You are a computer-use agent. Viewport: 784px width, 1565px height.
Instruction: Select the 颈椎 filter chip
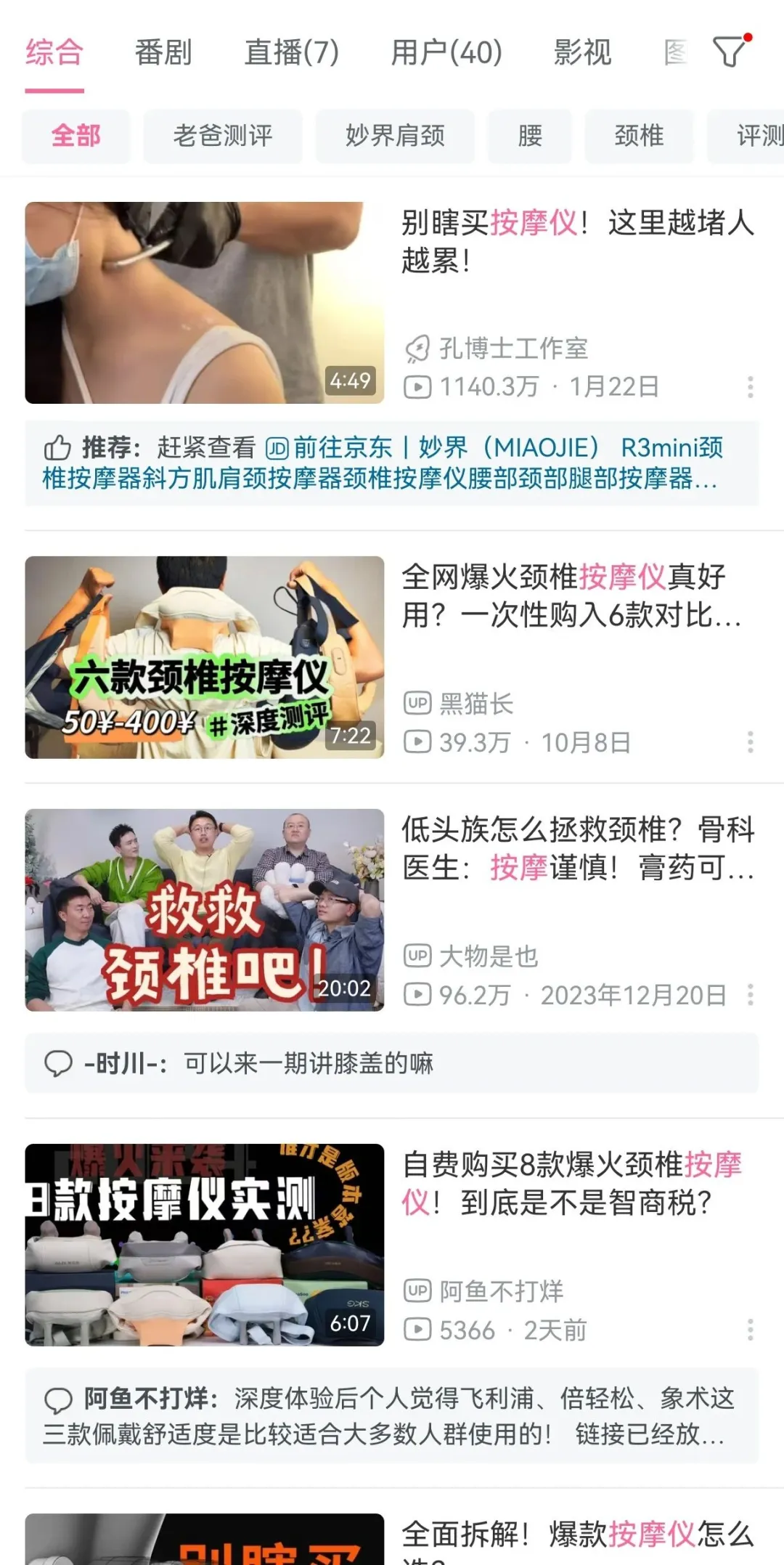click(x=639, y=136)
